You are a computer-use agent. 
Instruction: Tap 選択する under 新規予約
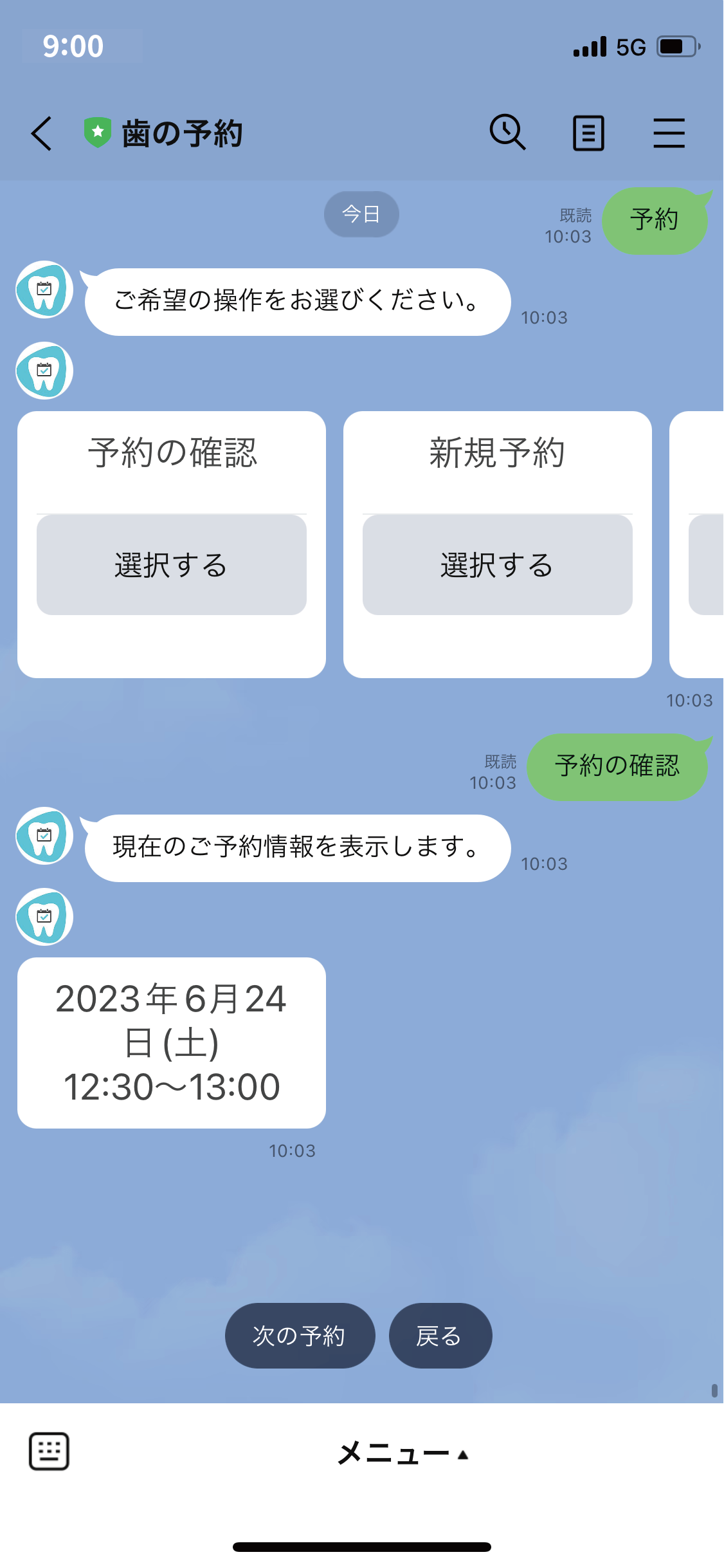point(497,565)
